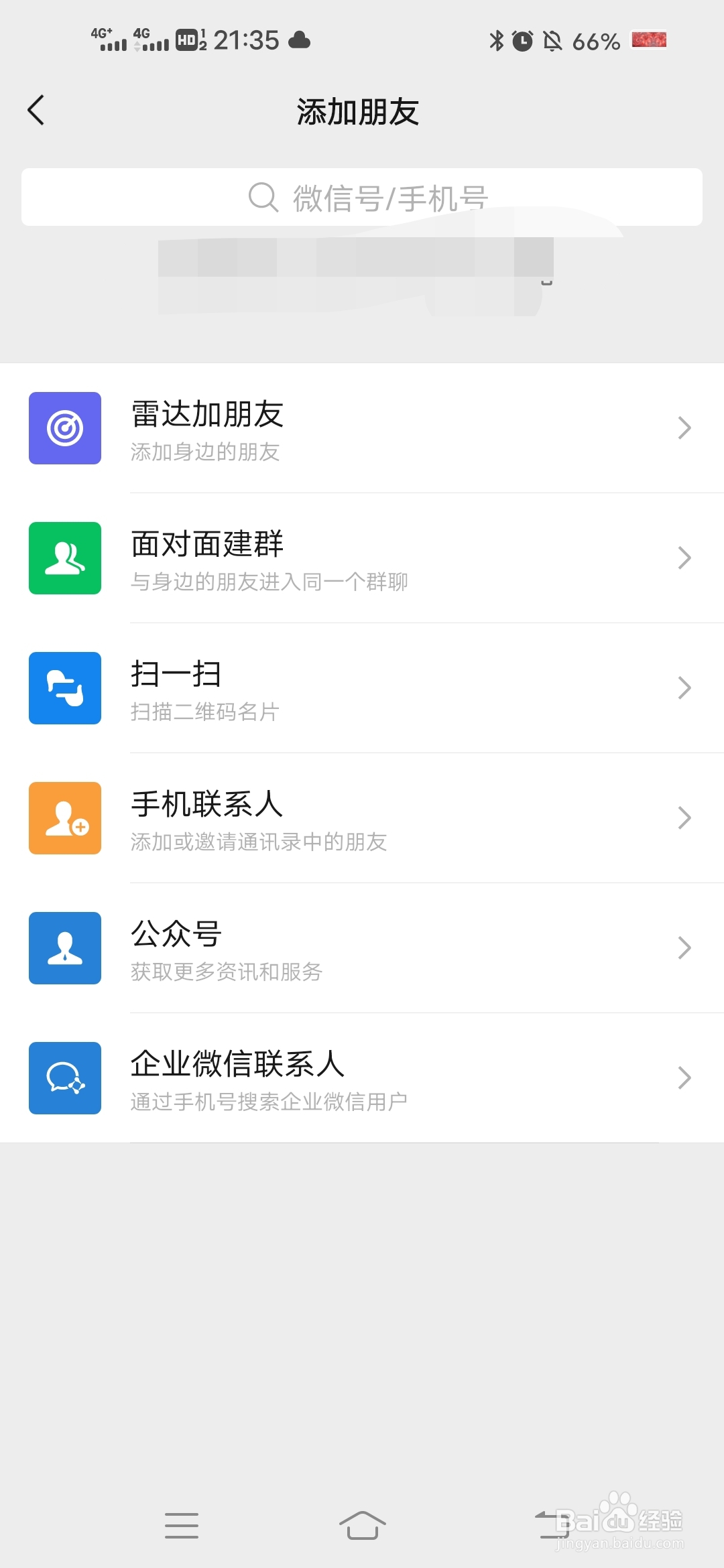Open 扫一扫 to scan a QR card

click(362, 688)
